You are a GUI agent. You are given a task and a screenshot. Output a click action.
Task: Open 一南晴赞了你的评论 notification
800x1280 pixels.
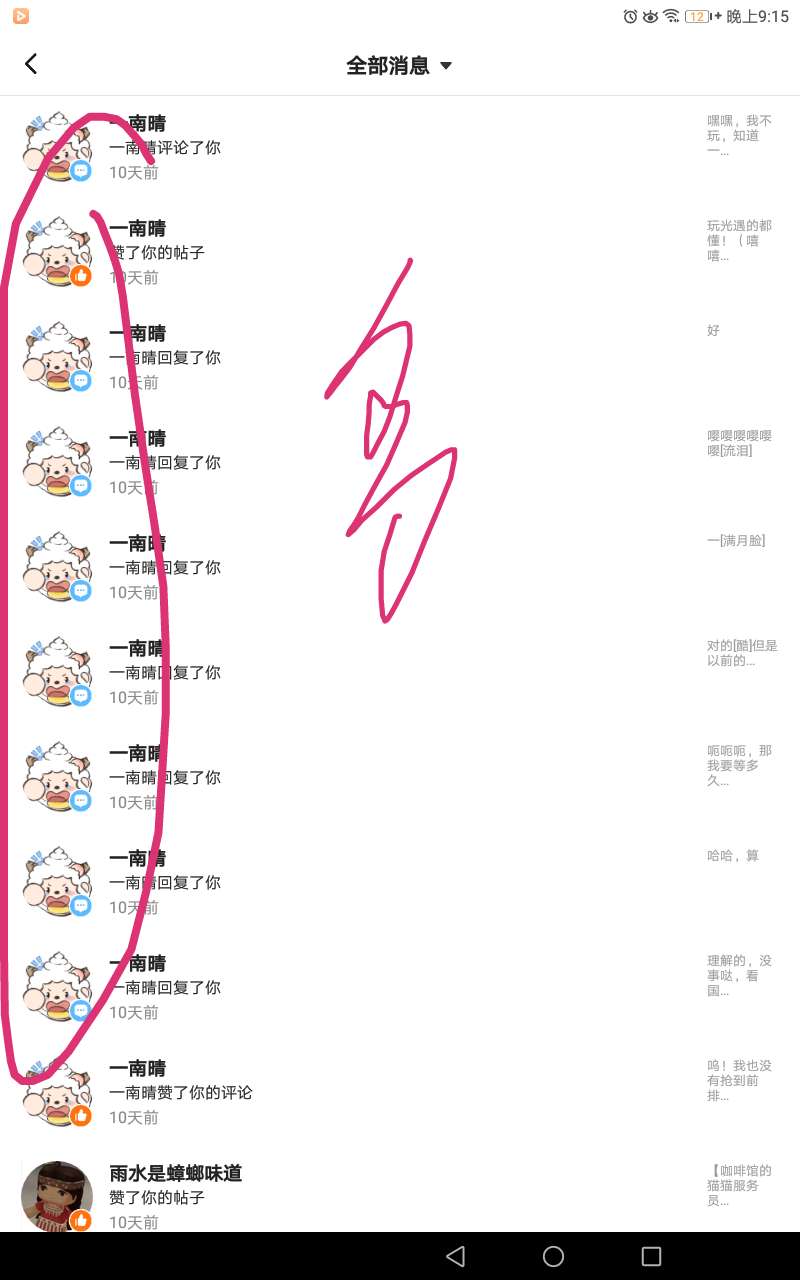(400, 1092)
